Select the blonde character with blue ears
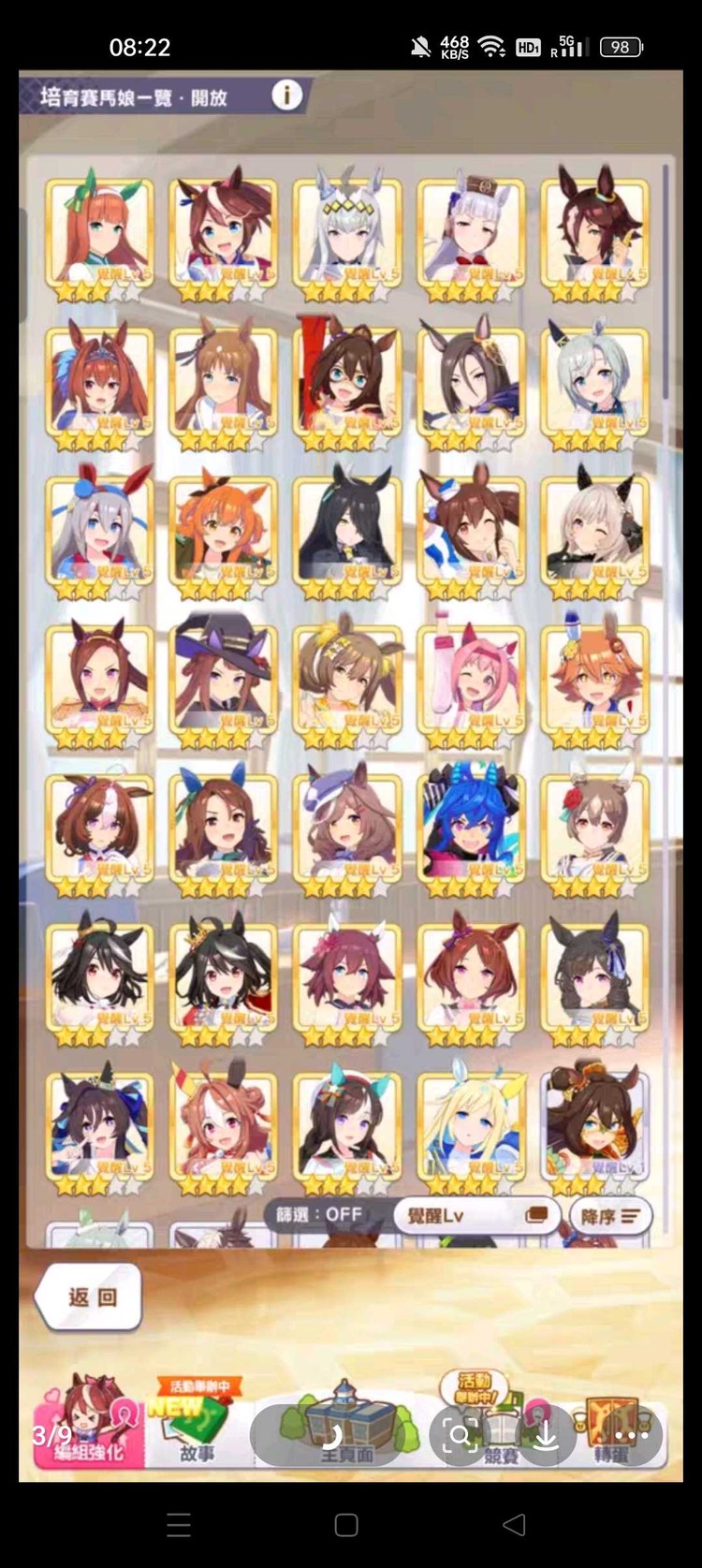Image resolution: width=702 pixels, height=1568 pixels. [470, 1127]
